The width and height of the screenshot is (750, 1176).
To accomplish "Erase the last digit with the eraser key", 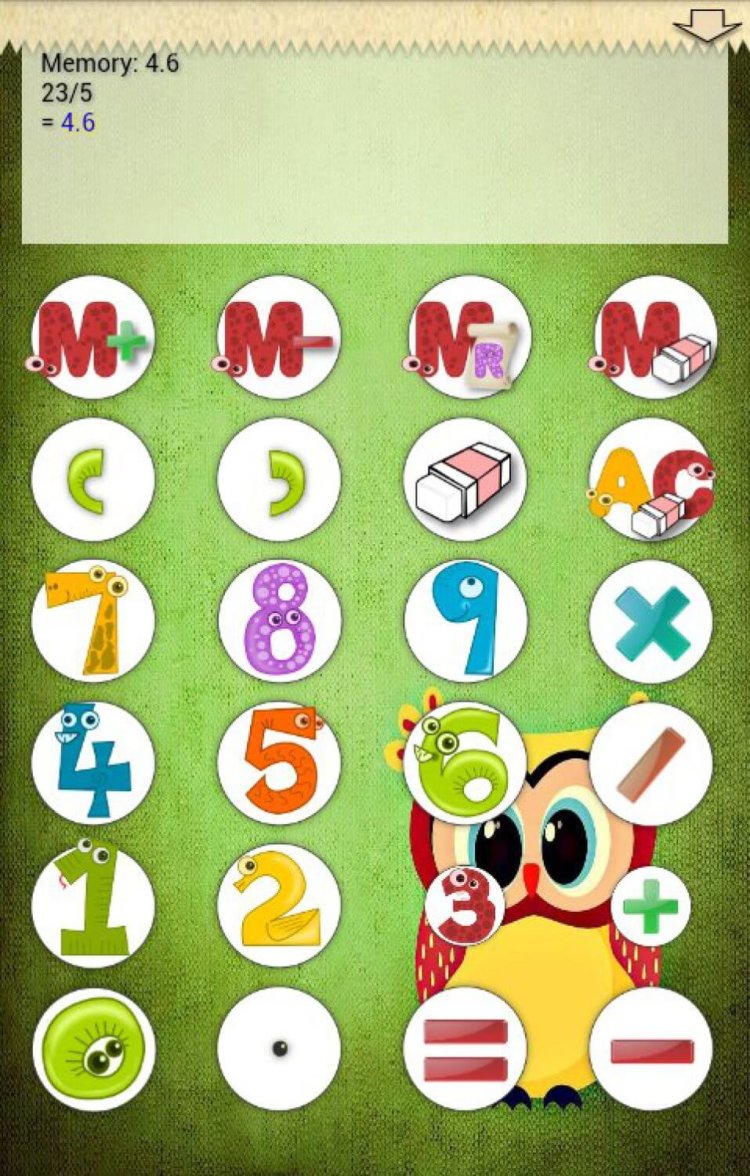I will tap(465, 480).
